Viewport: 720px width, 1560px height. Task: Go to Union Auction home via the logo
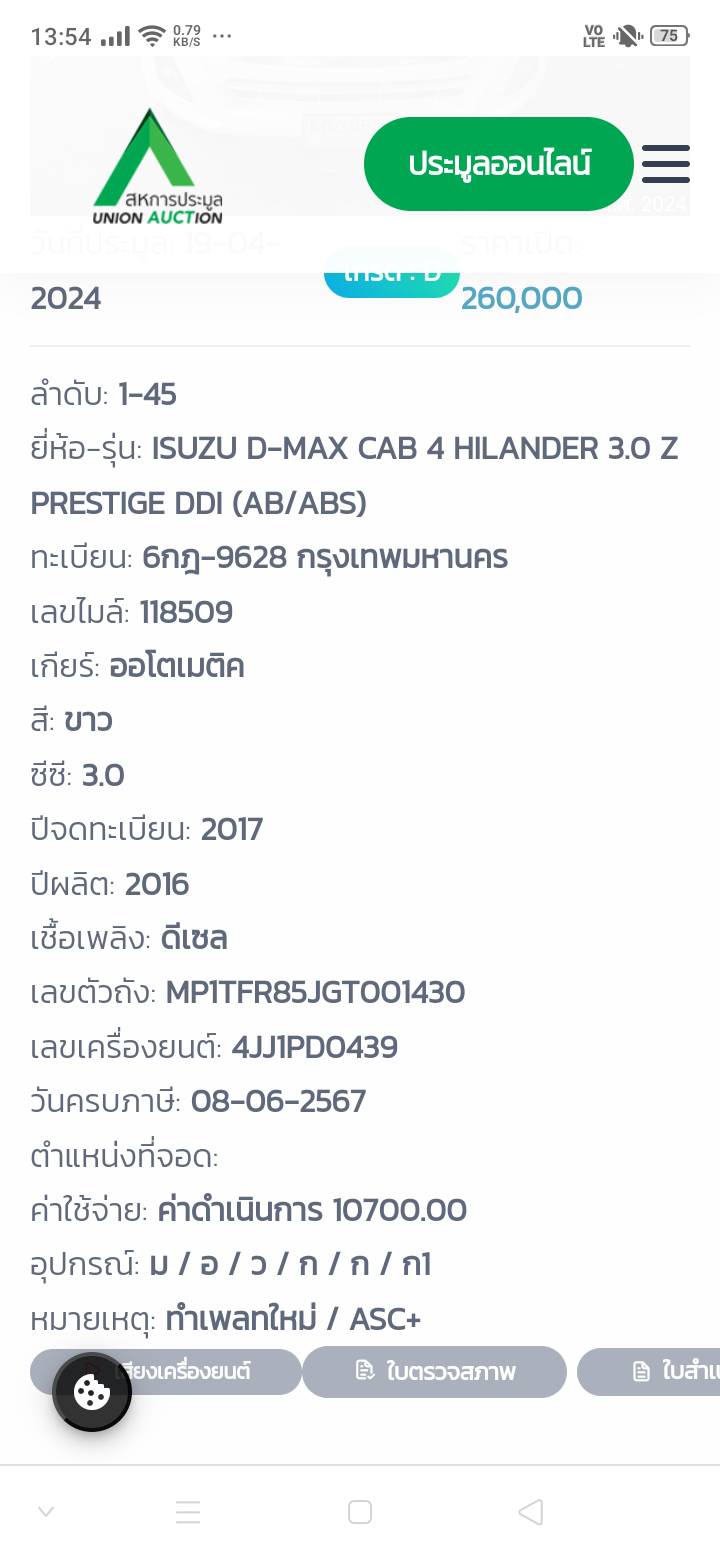(158, 166)
